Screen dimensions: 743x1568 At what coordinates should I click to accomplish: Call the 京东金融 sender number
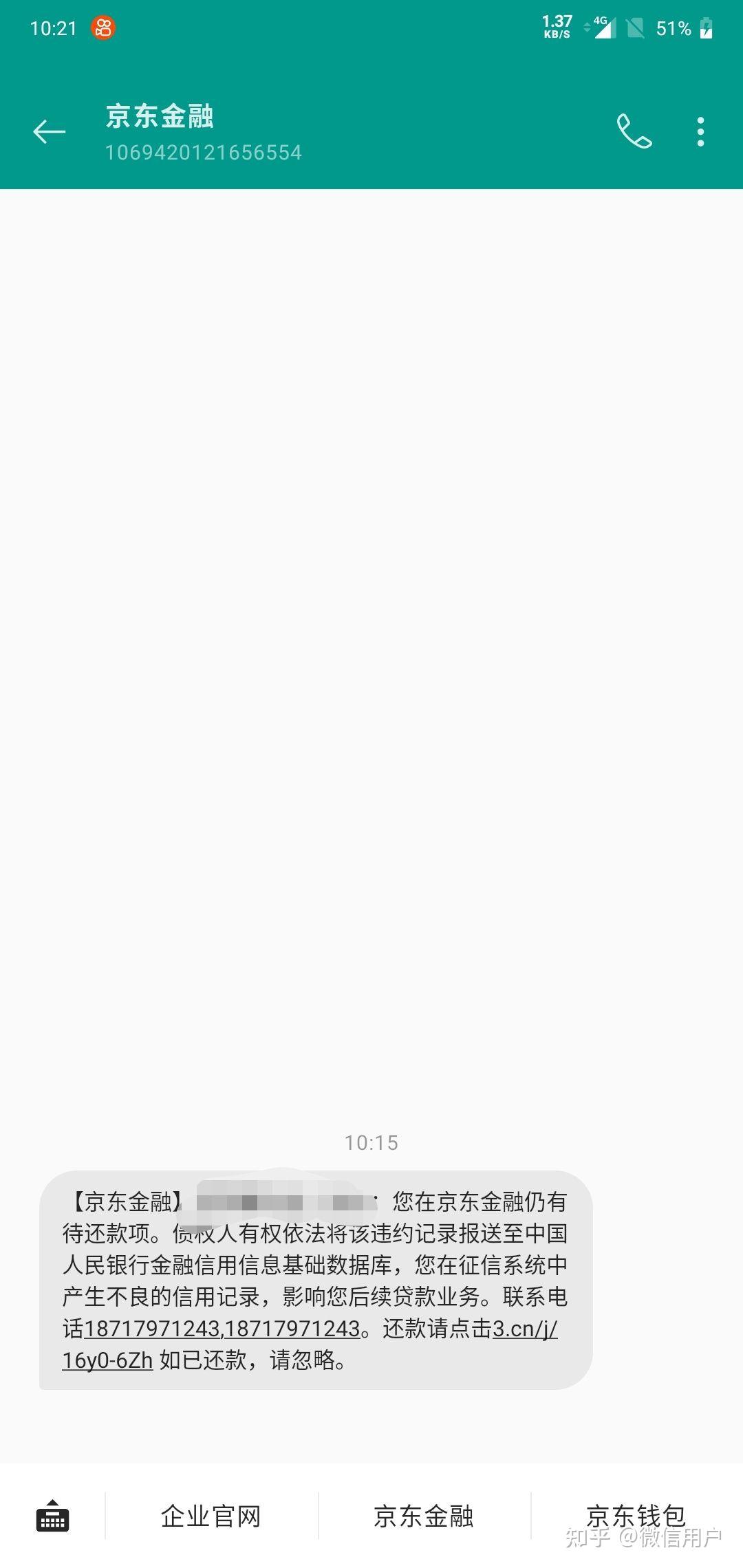coord(634,131)
